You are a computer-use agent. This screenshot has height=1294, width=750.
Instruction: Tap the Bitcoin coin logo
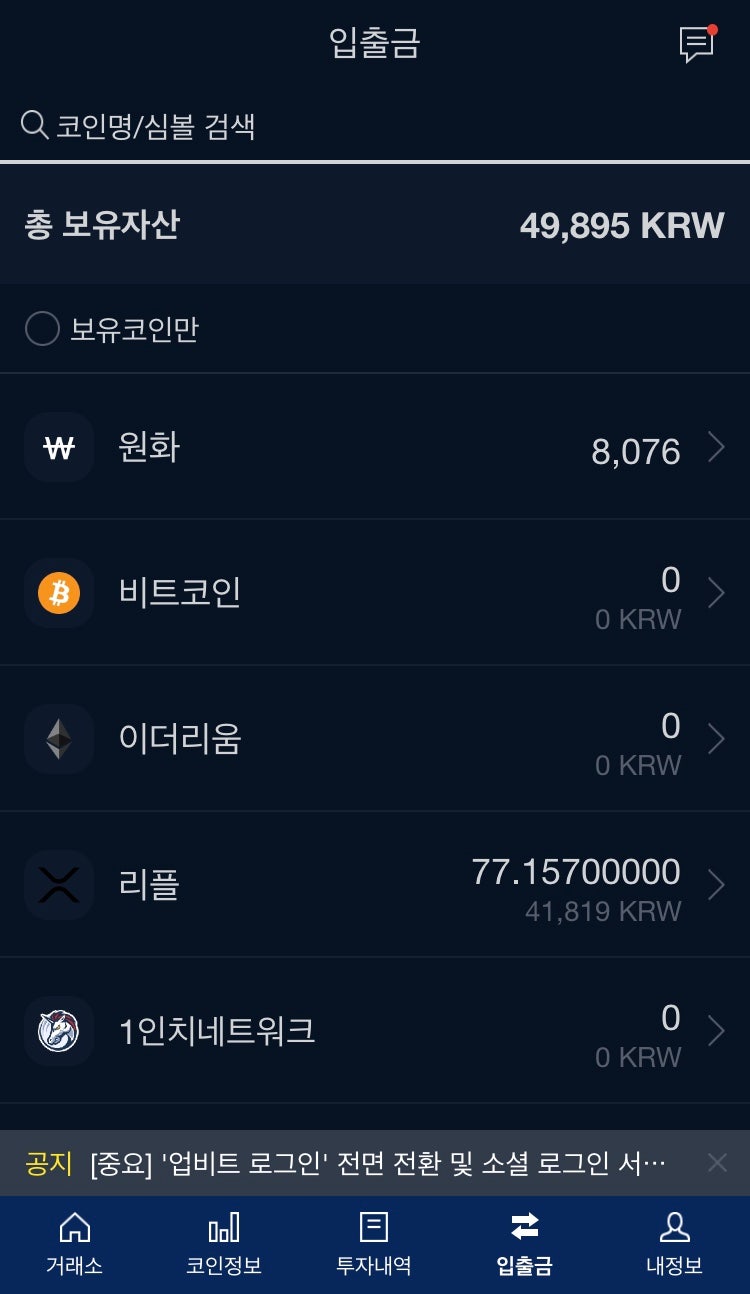(59, 593)
